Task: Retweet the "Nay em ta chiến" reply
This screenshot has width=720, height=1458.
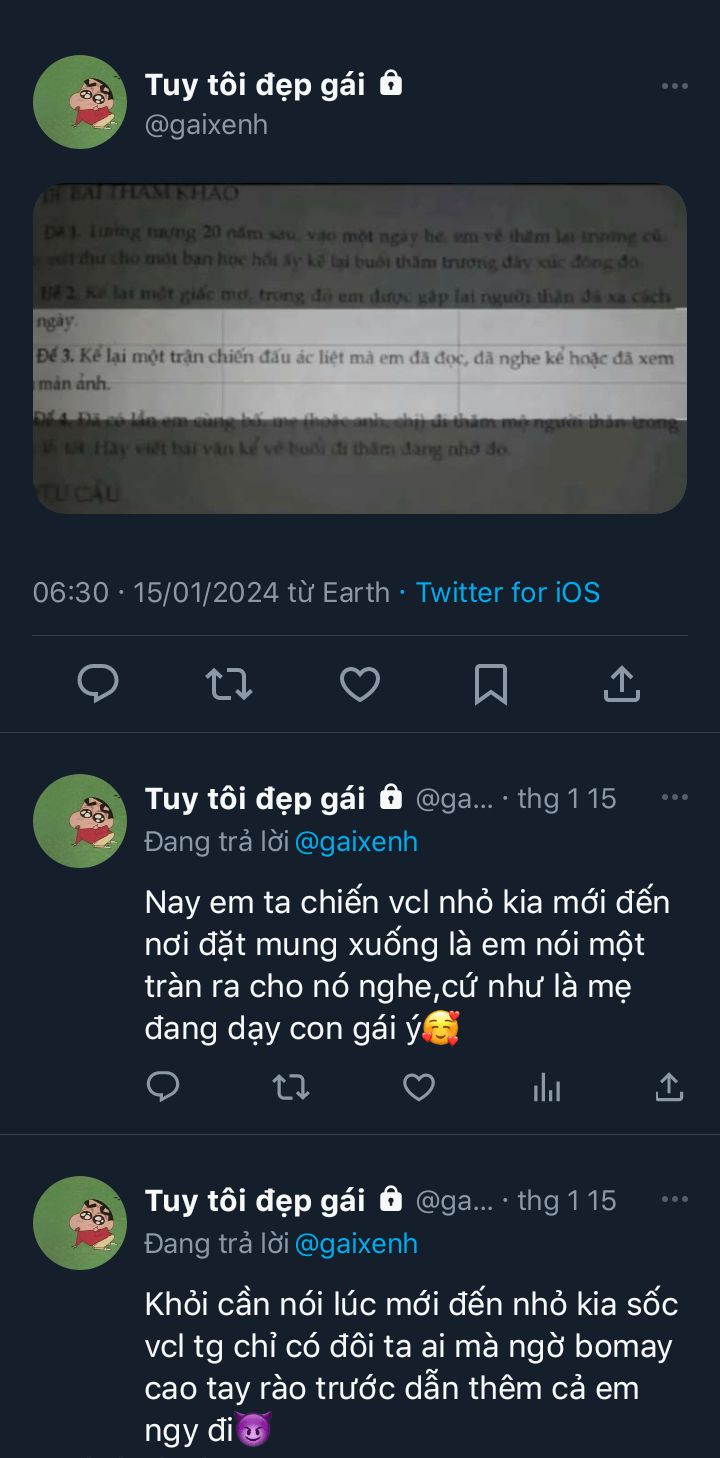Action: click(x=291, y=1087)
